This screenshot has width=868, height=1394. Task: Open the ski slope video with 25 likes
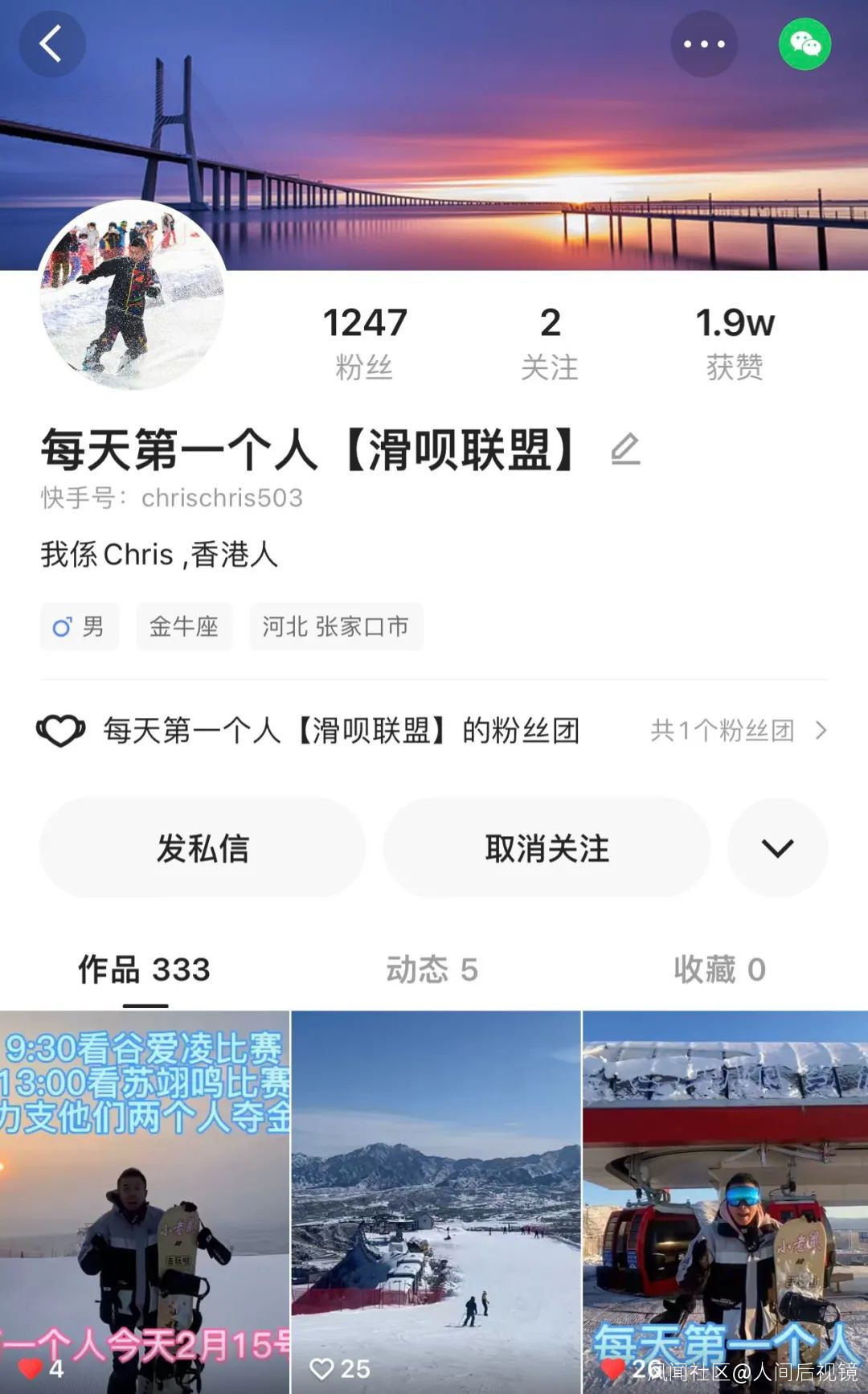click(x=436, y=1202)
